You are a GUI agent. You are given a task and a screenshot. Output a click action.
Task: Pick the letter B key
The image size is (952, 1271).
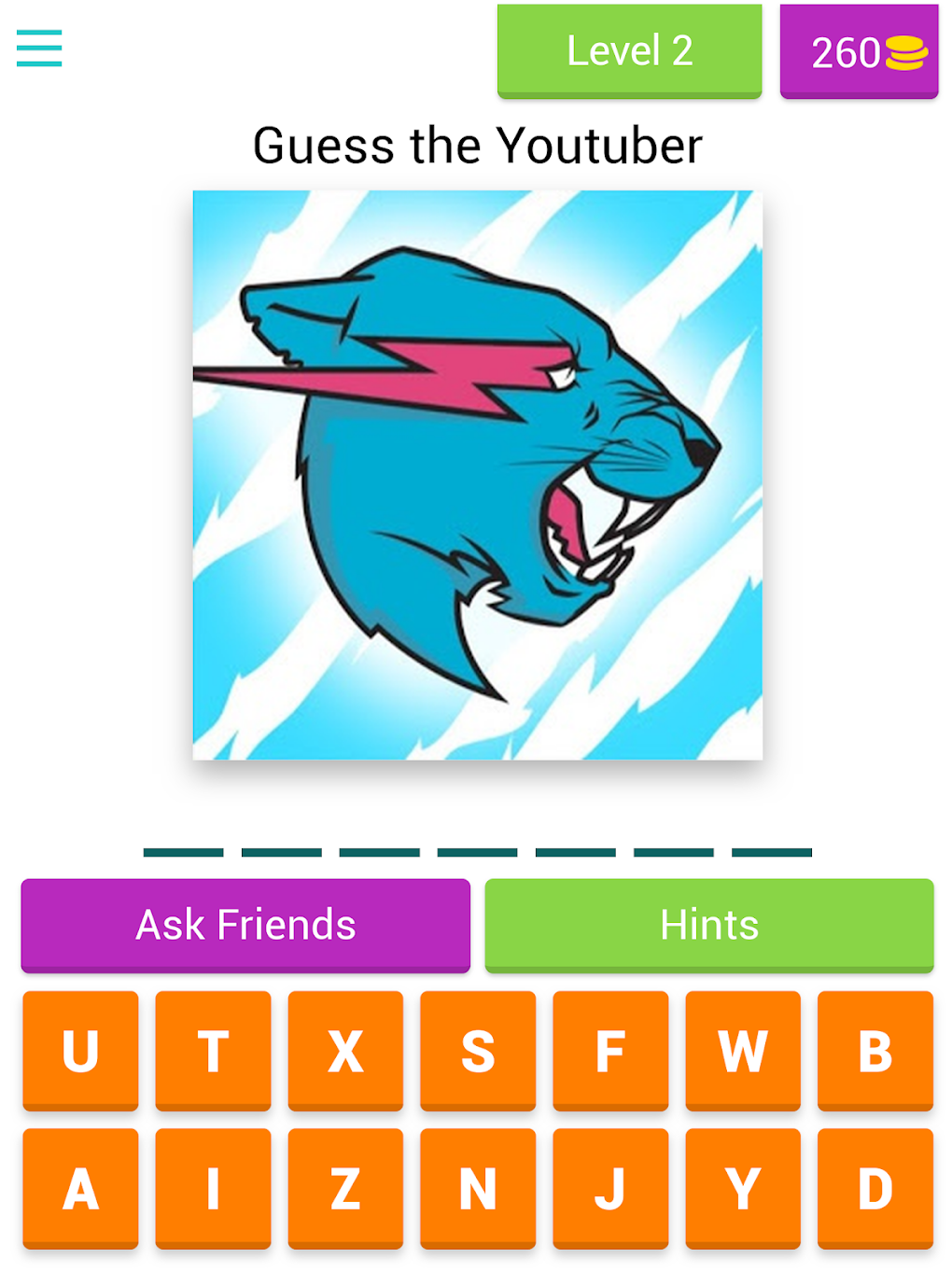tap(875, 1052)
